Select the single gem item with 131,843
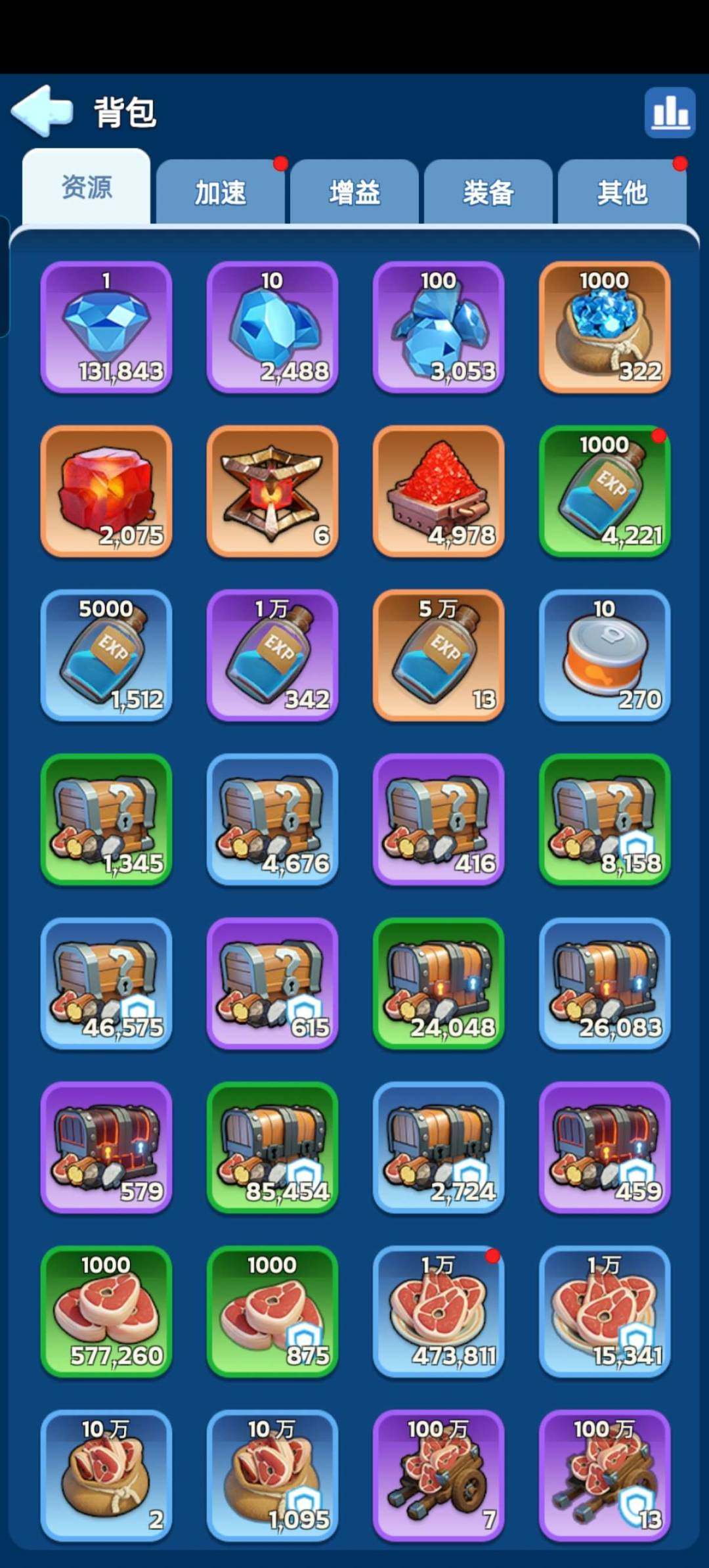Screen dimensions: 709x1568 coord(106,327)
